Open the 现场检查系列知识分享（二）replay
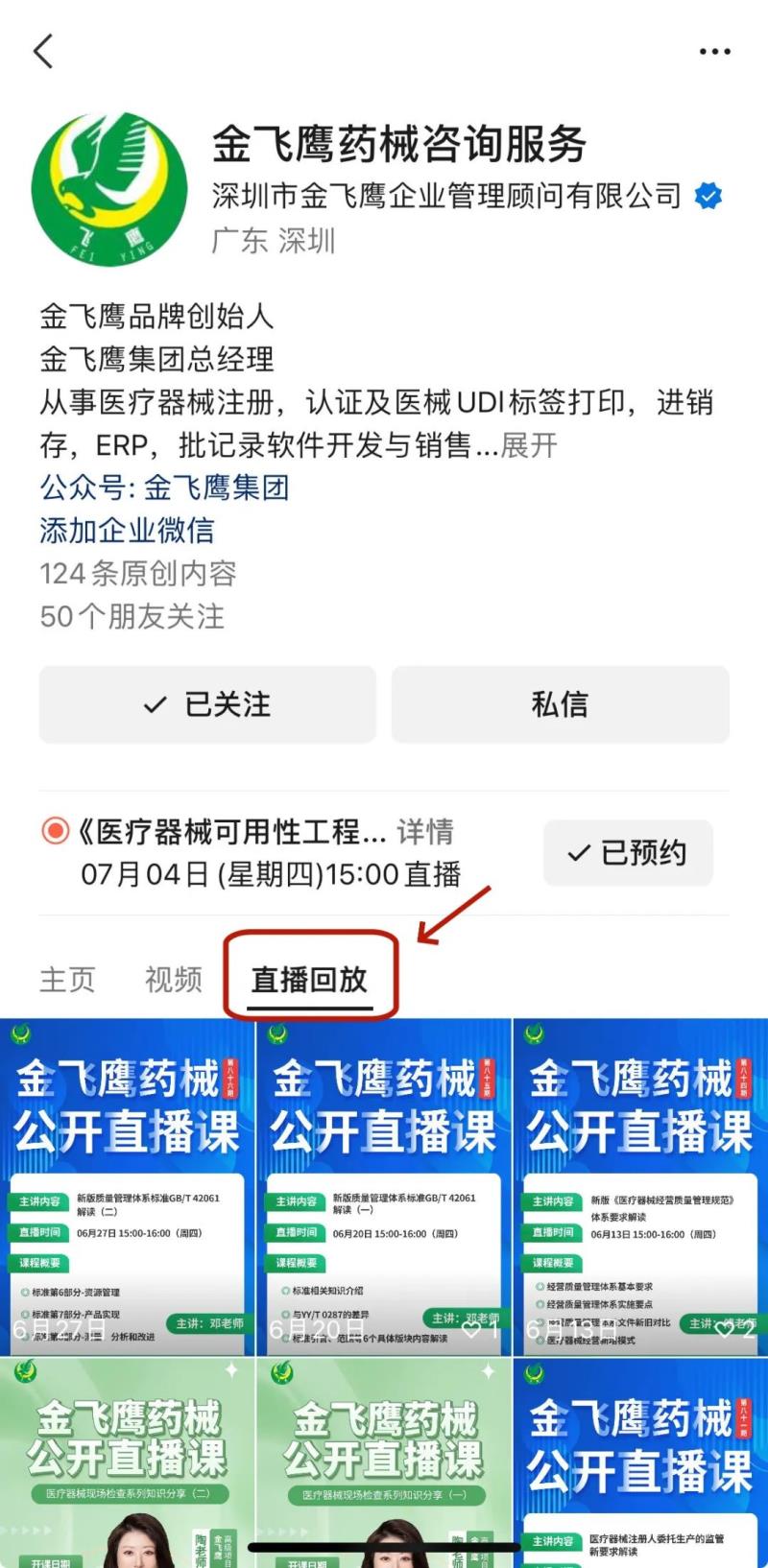 coord(127,1463)
